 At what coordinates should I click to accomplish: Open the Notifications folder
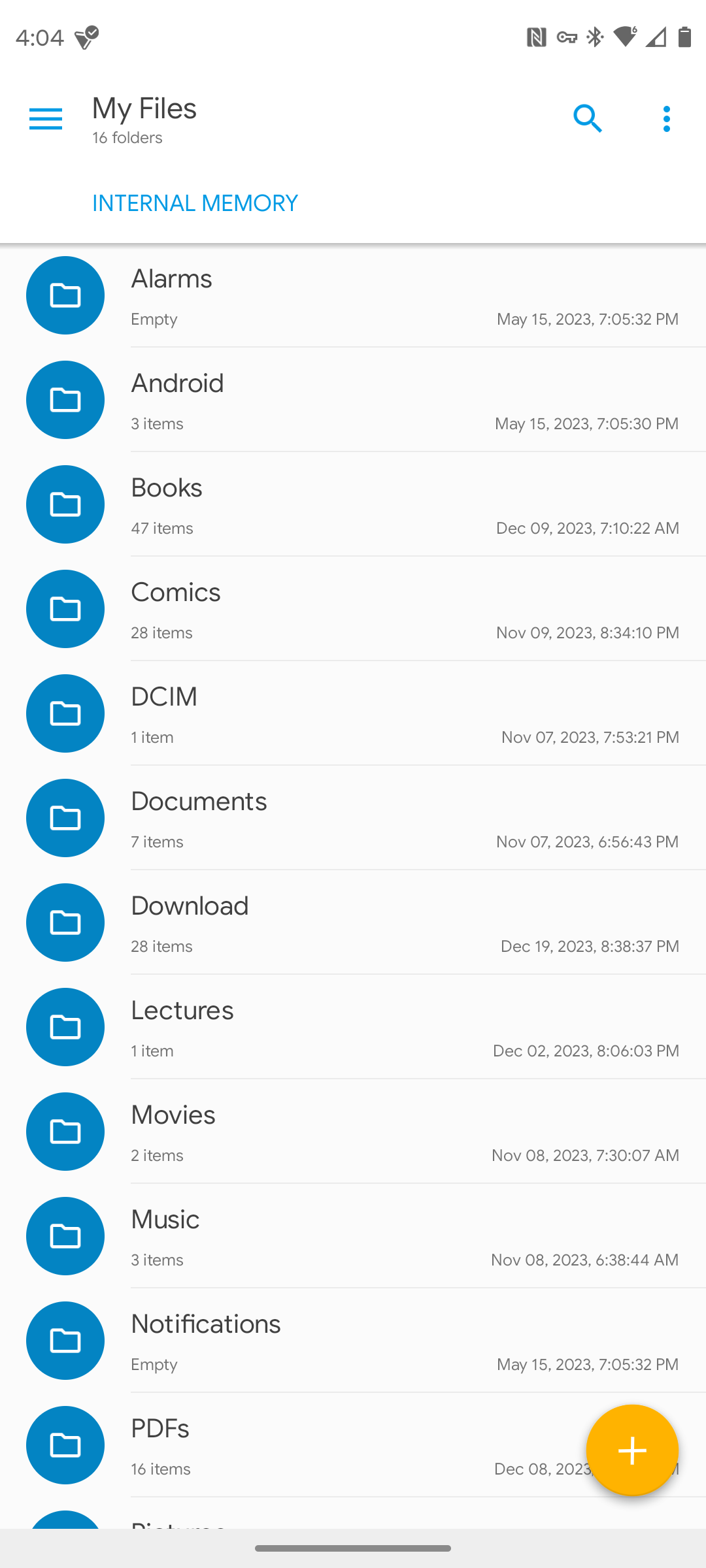click(x=353, y=1341)
